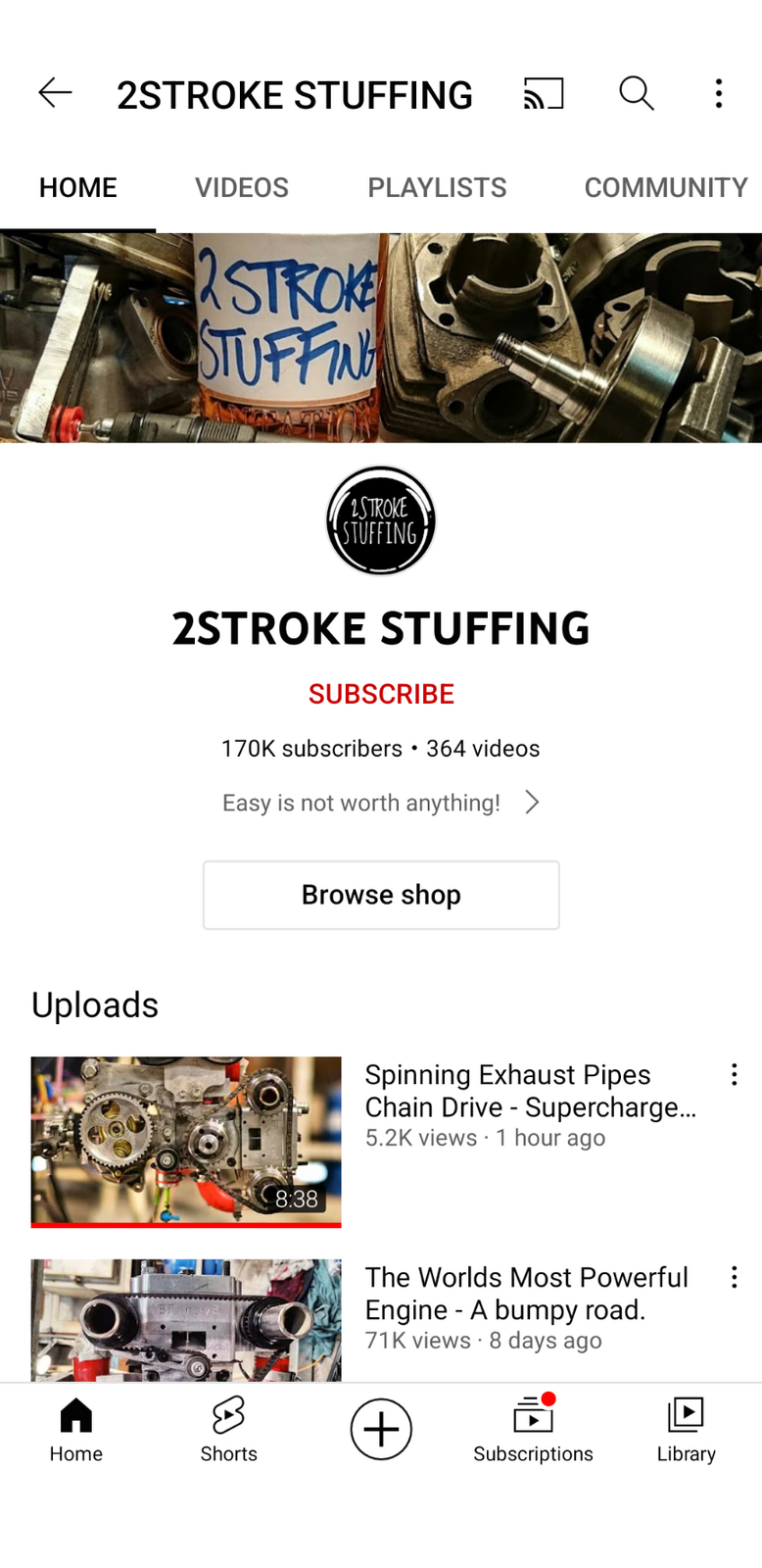The image size is (762, 1568).
Task: Tap the plus create button
Action: coord(381,1429)
